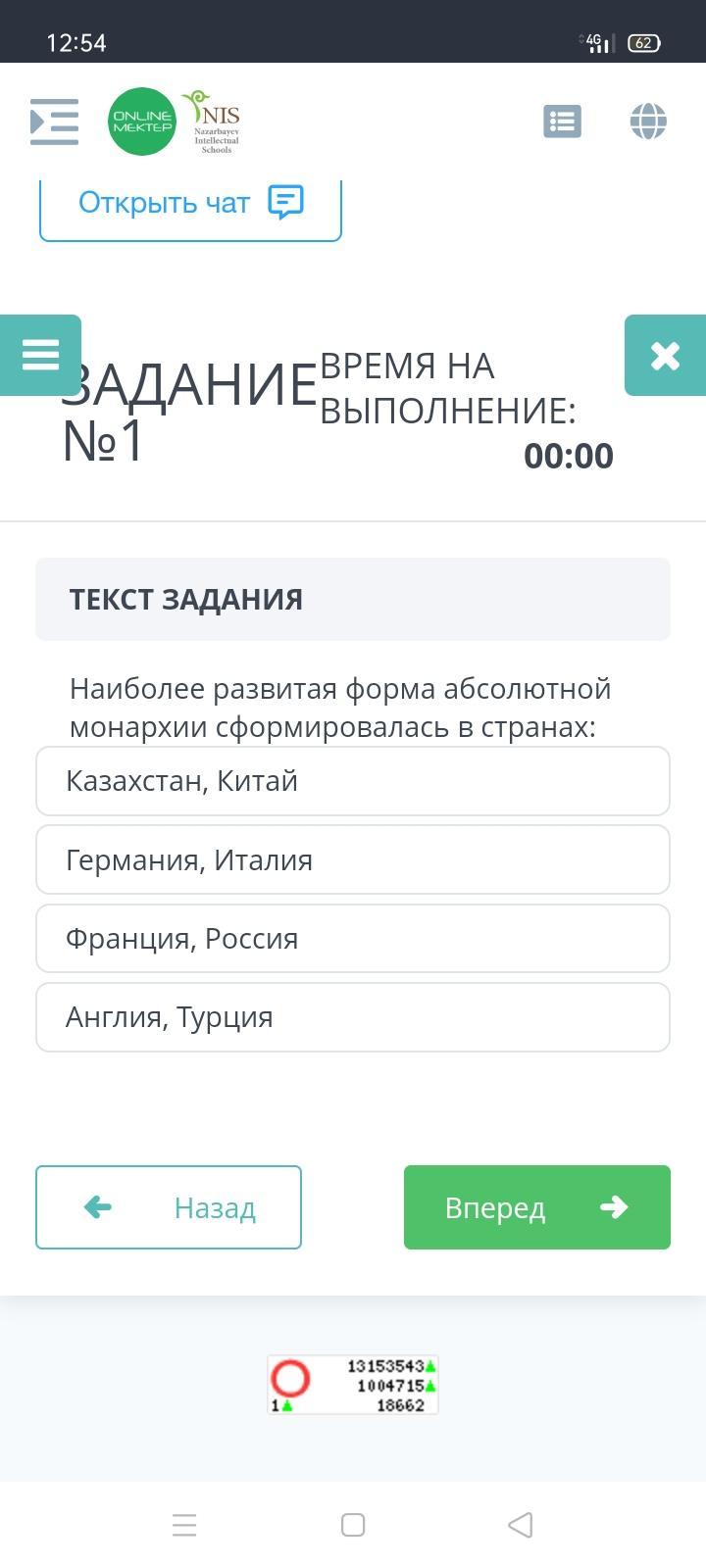Choose answer Германия, Италия

(353, 859)
